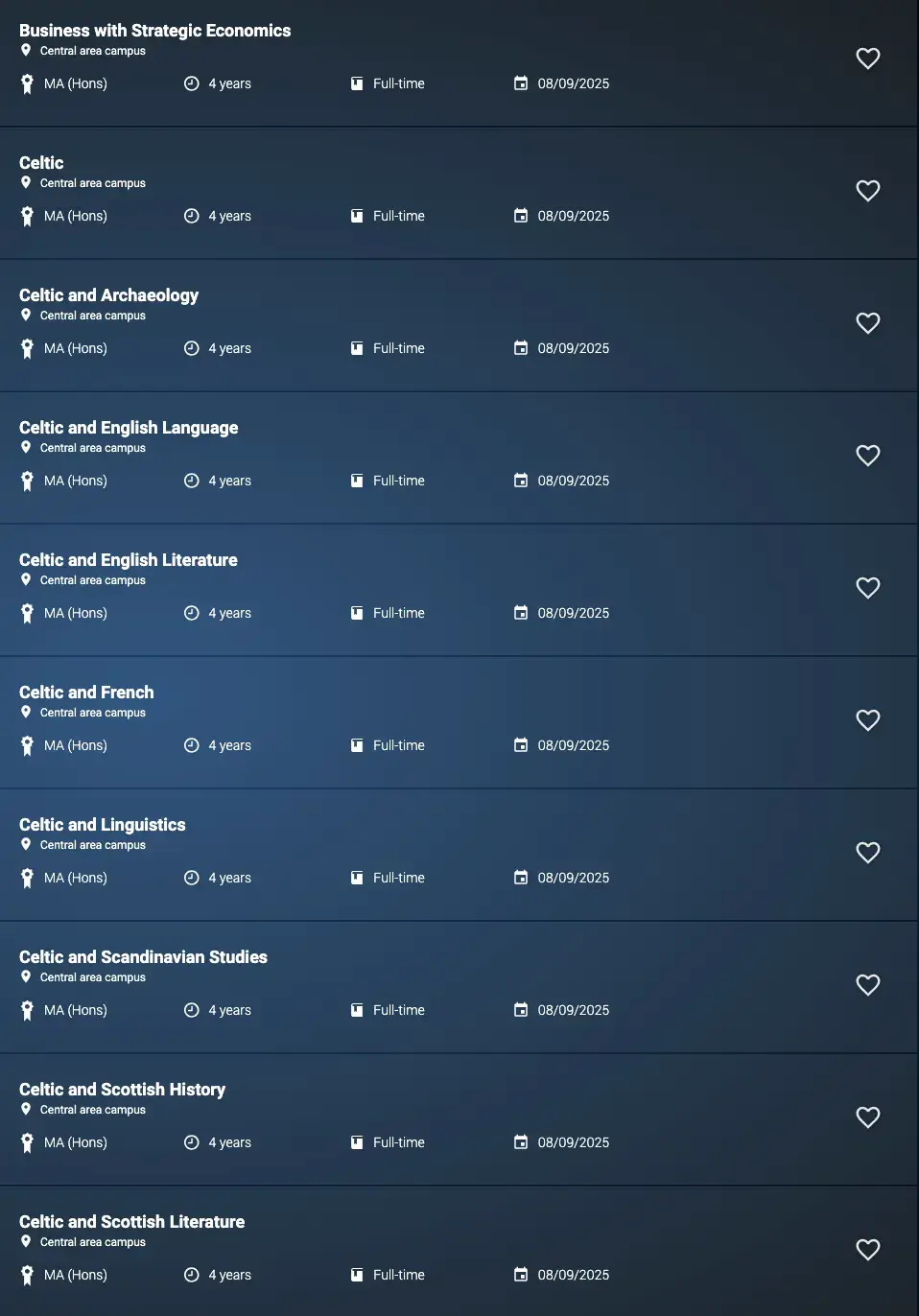View Celtic and Scottish Literature course
This screenshot has width=919, height=1316.
(x=131, y=1222)
